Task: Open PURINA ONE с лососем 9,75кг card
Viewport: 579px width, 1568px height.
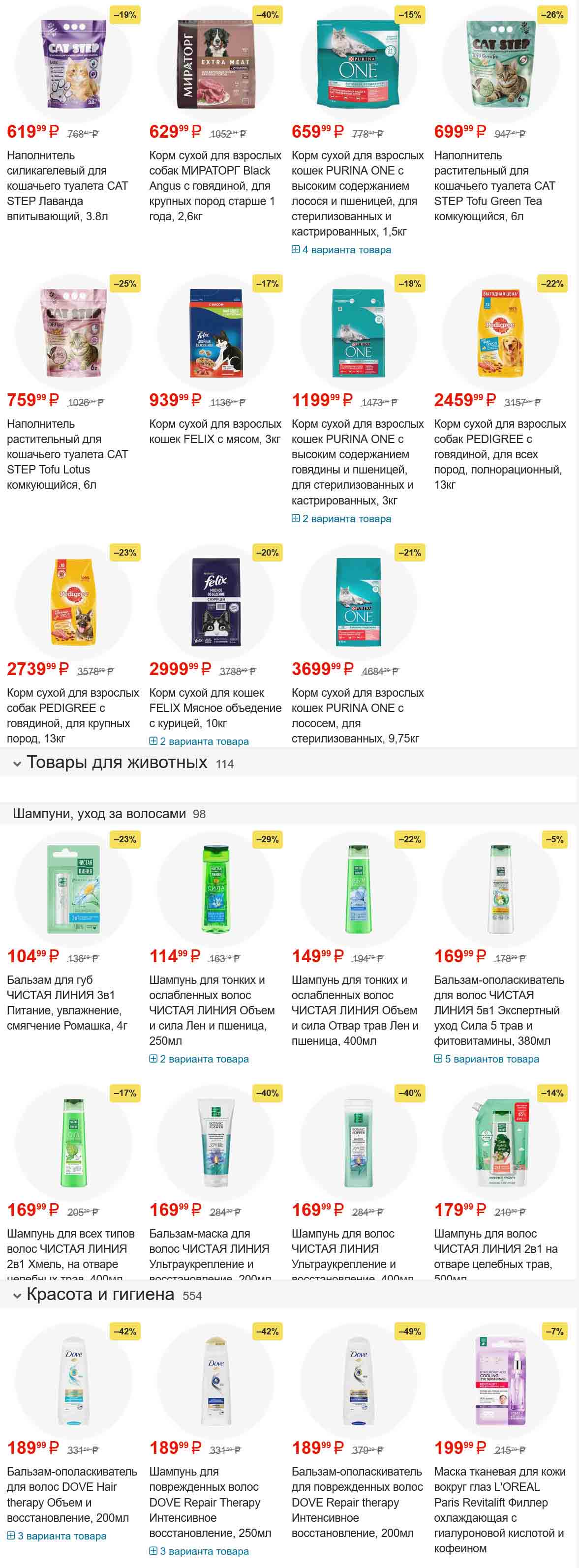Action: point(357,715)
